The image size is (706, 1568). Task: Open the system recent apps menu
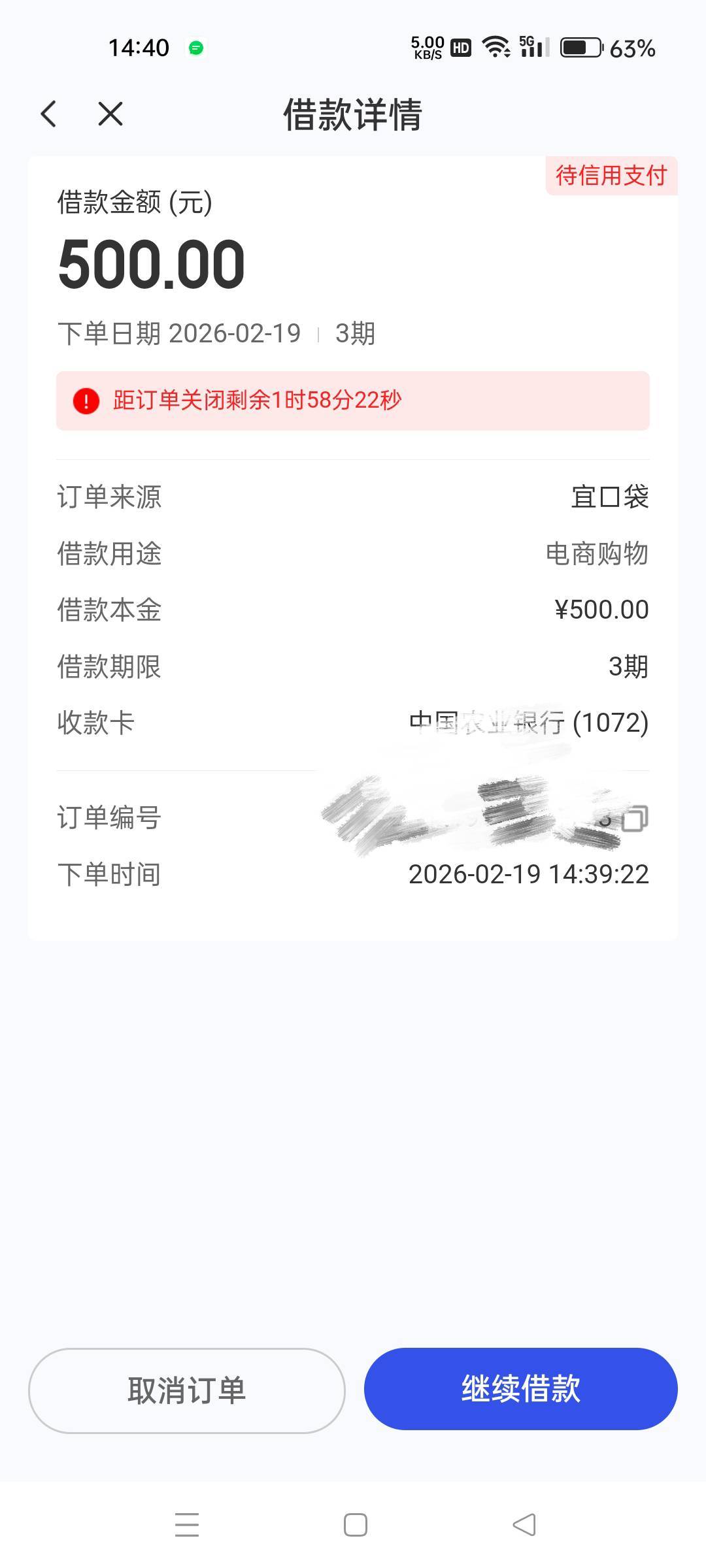pyautogui.click(x=187, y=1525)
